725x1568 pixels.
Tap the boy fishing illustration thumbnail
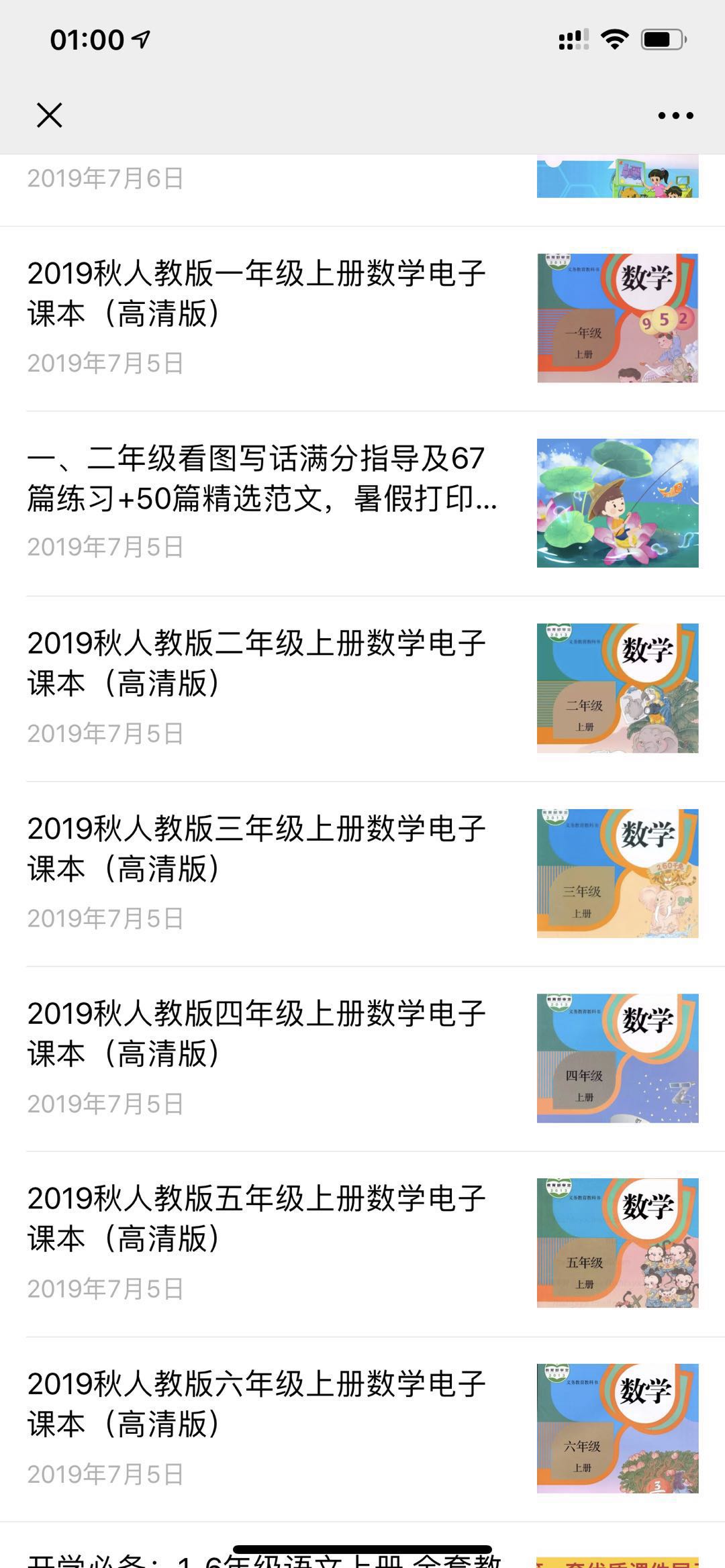click(x=616, y=503)
